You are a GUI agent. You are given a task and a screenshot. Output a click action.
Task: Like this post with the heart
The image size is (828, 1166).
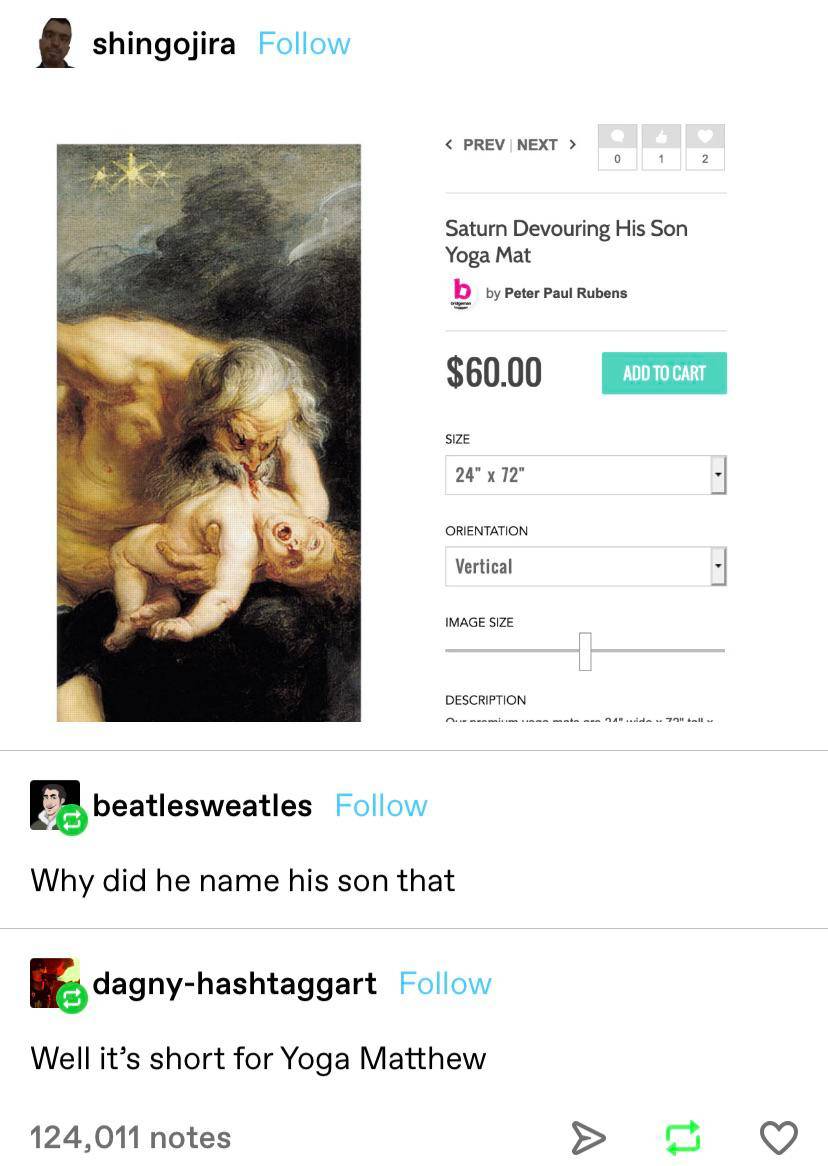pos(778,1137)
